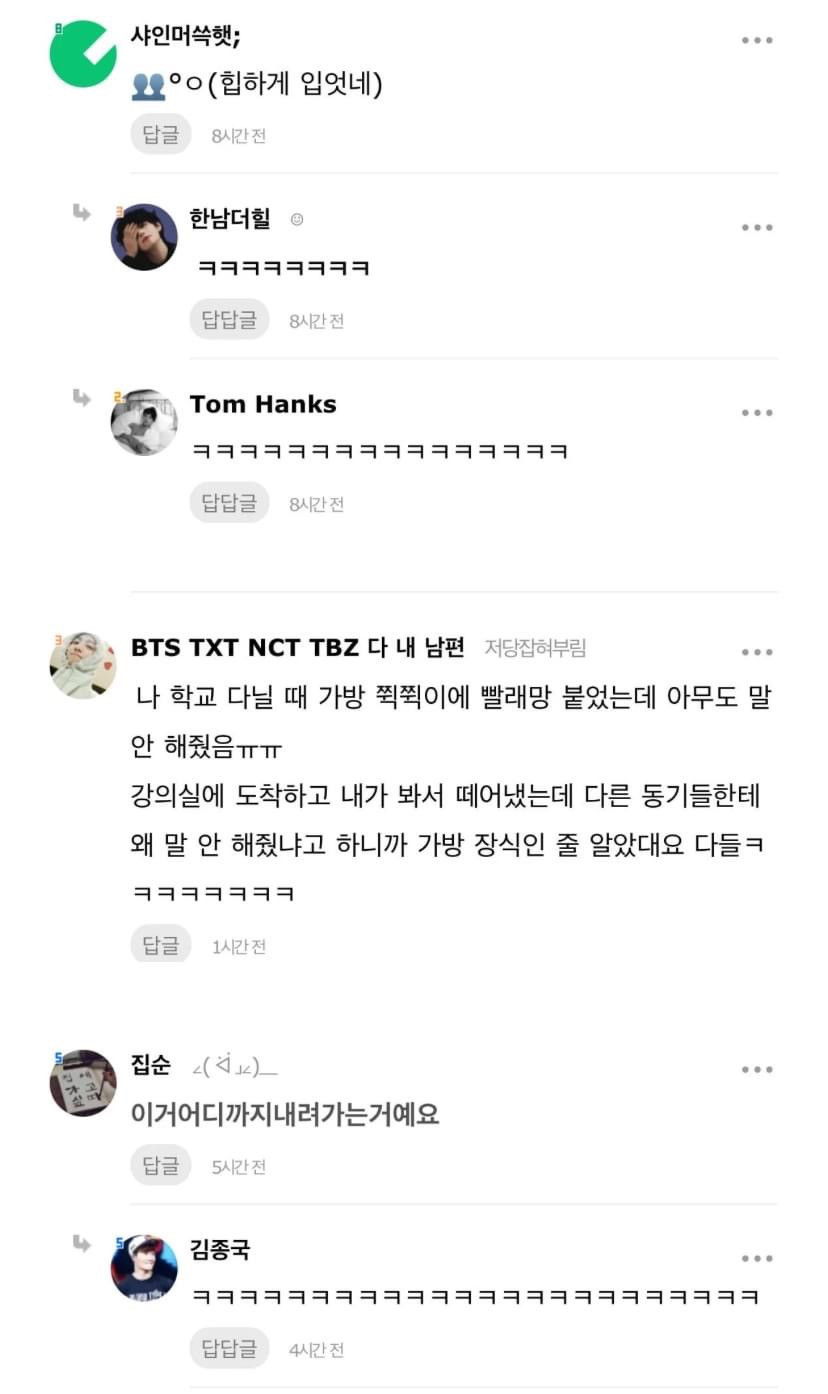Open 샤인머쓱햇's green profile avatar
This screenshot has width=828, height=1394.
pos(83,53)
